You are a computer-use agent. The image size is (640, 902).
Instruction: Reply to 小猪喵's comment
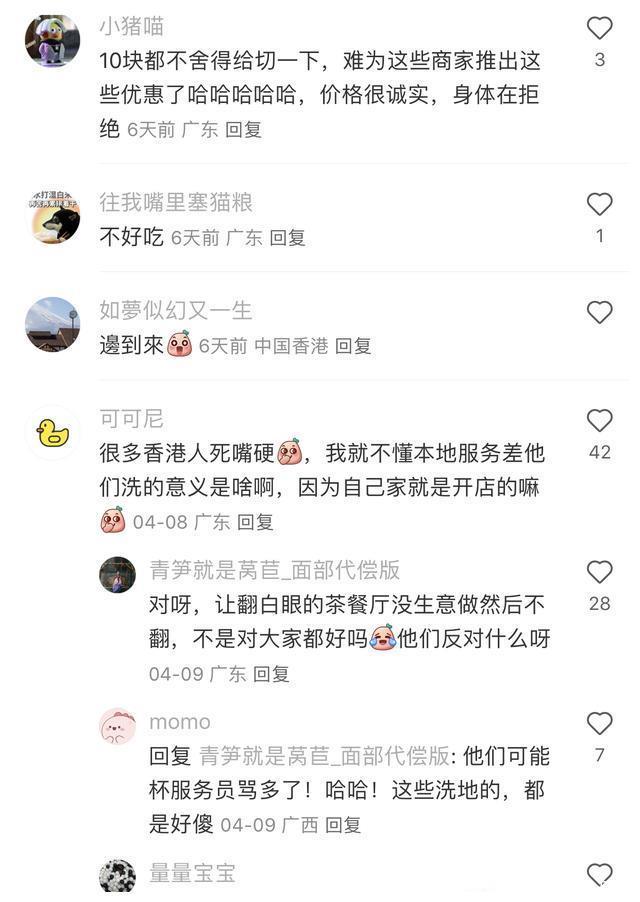click(x=243, y=130)
